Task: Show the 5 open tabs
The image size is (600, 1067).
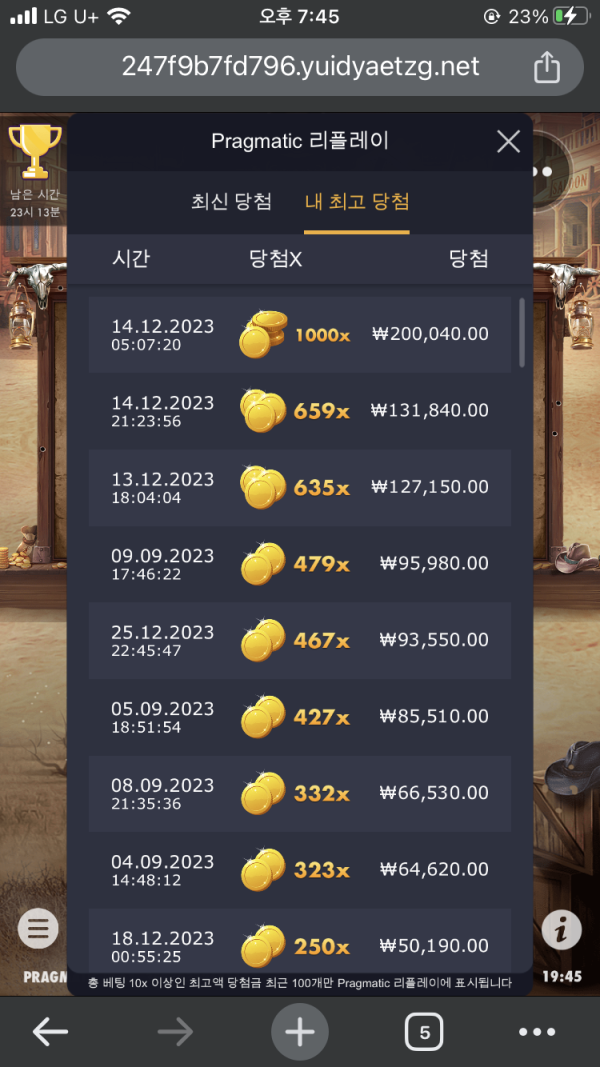Action: [424, 1032]
